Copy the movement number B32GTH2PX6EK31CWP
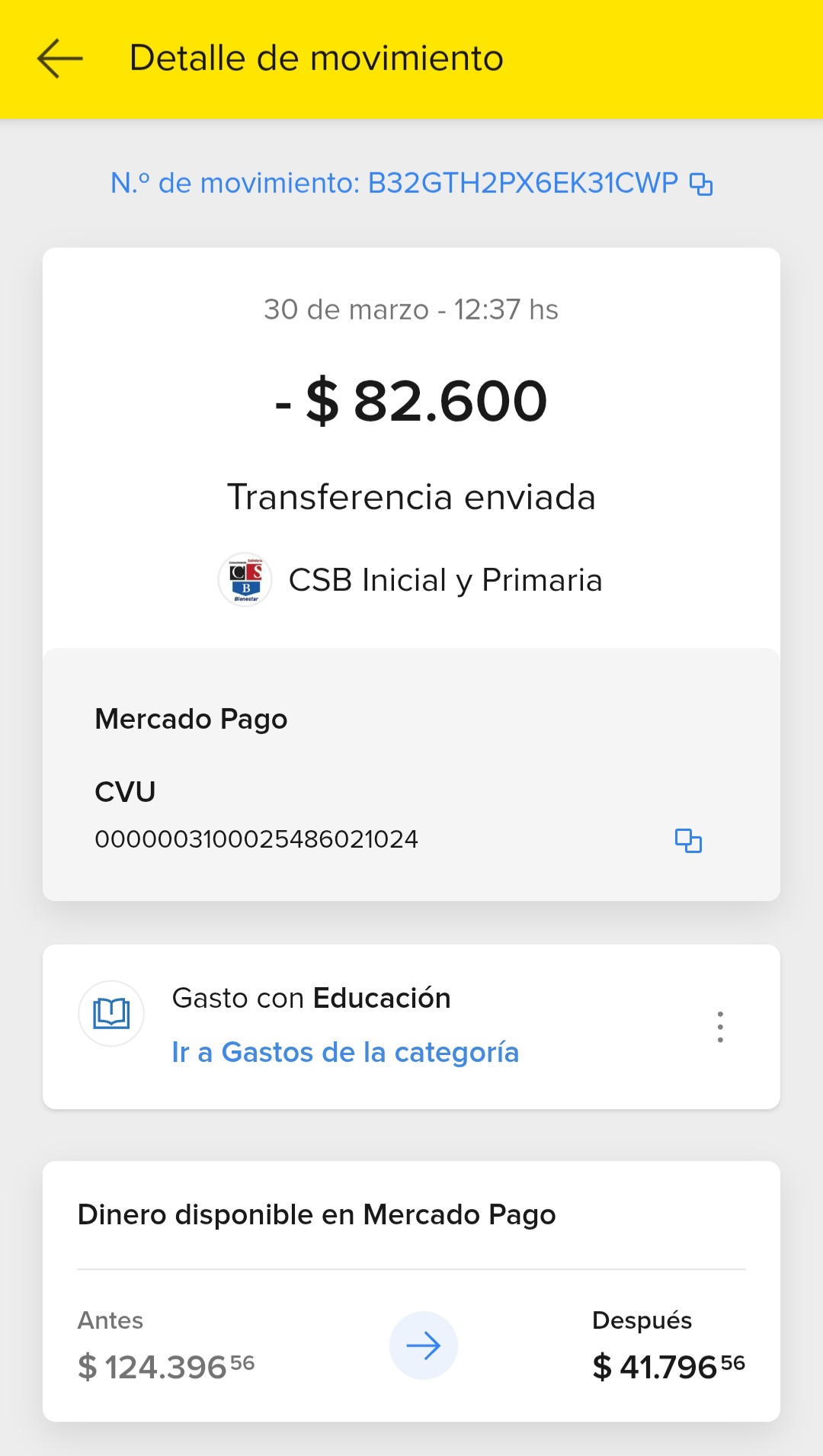The width and height of the screenshot is (823, 1456). coord(700,184)
